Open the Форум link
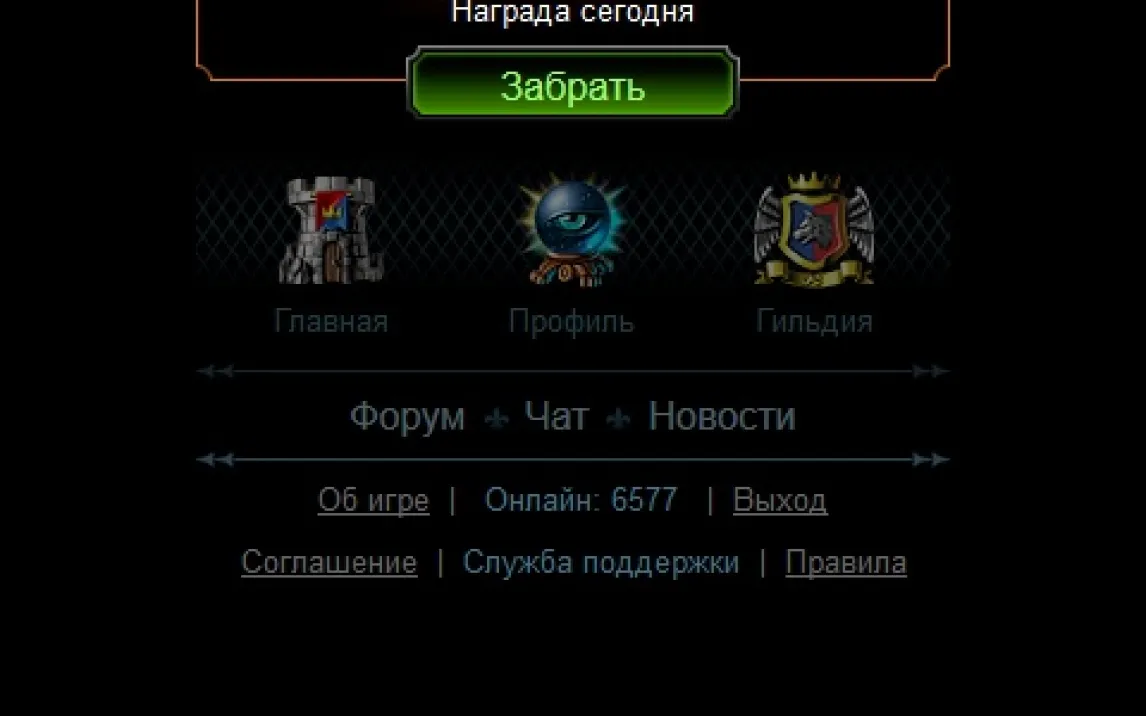The width and height of the screenshot is (1146, 716). (x=407, y=416)
